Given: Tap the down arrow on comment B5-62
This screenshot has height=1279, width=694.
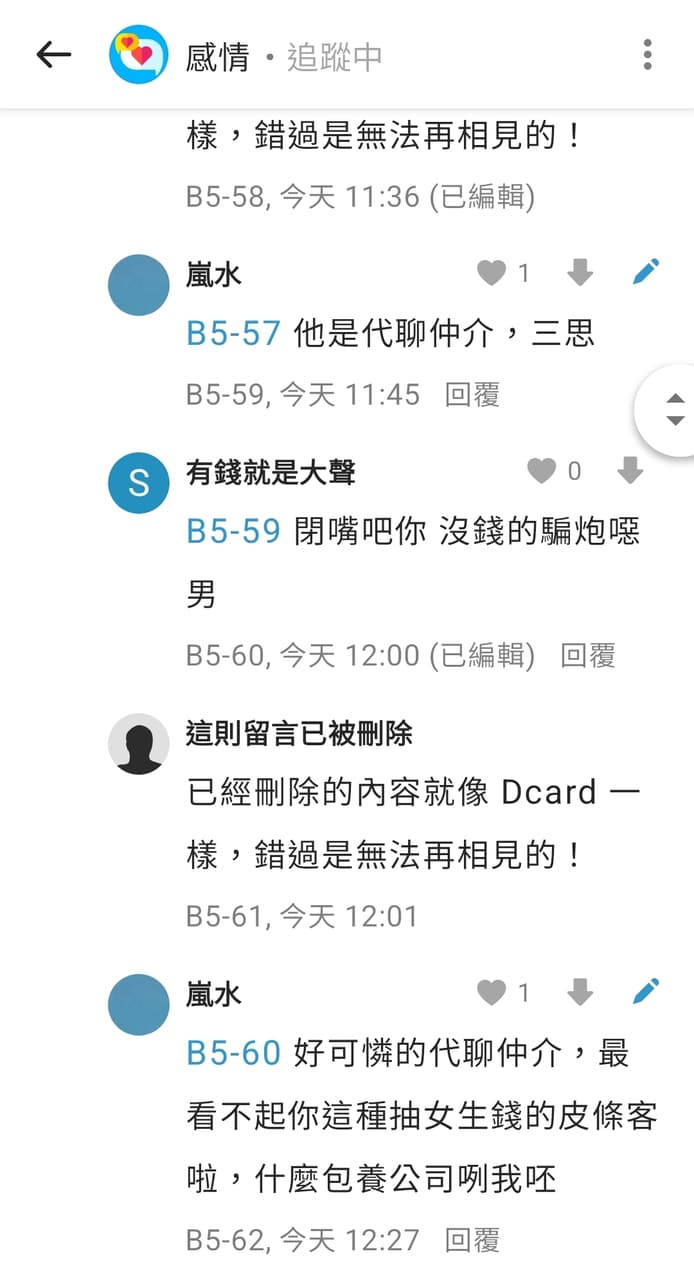Looking at the screenshot, I should click(580, 992).
